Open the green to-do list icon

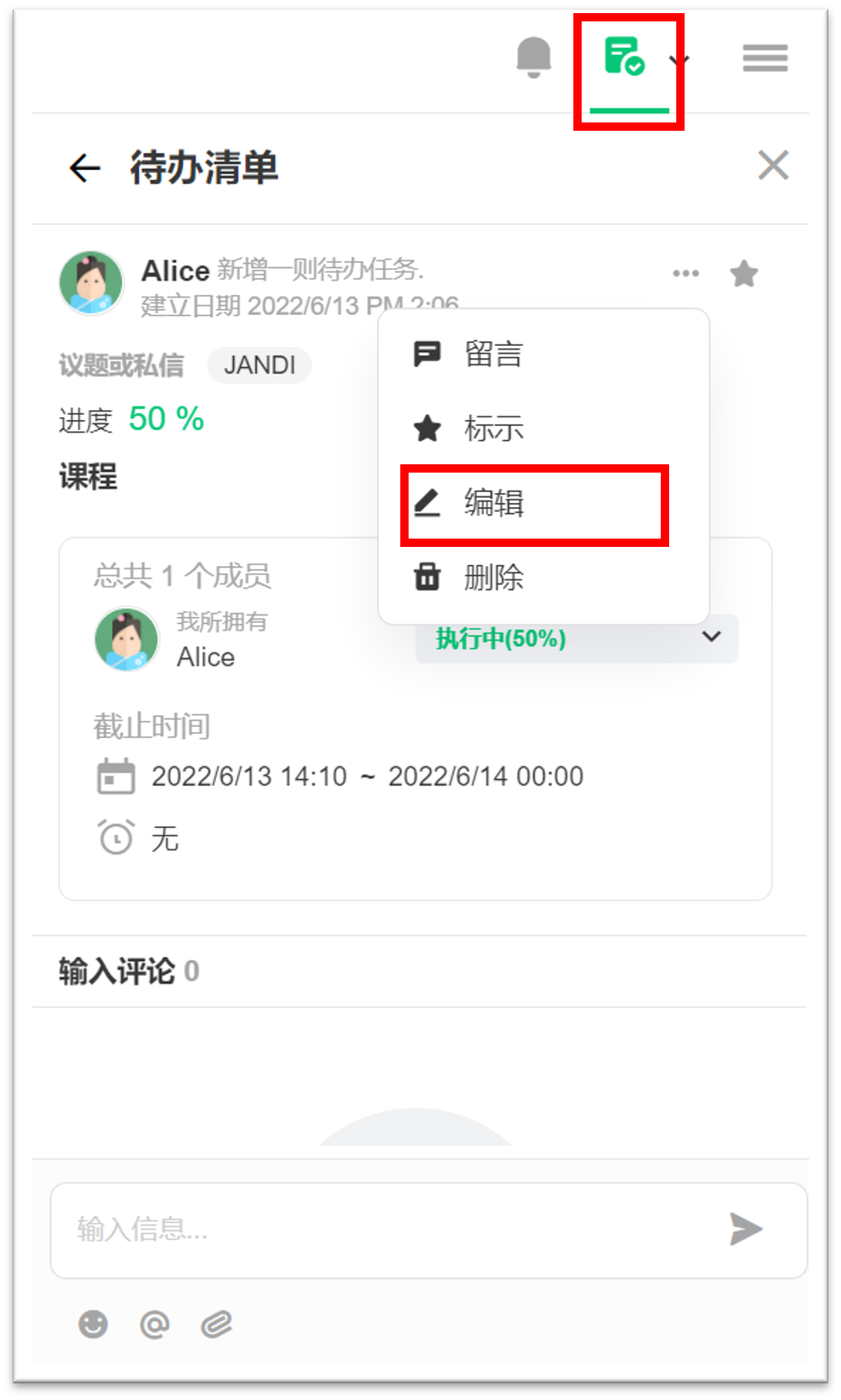(x=624, y=57)
